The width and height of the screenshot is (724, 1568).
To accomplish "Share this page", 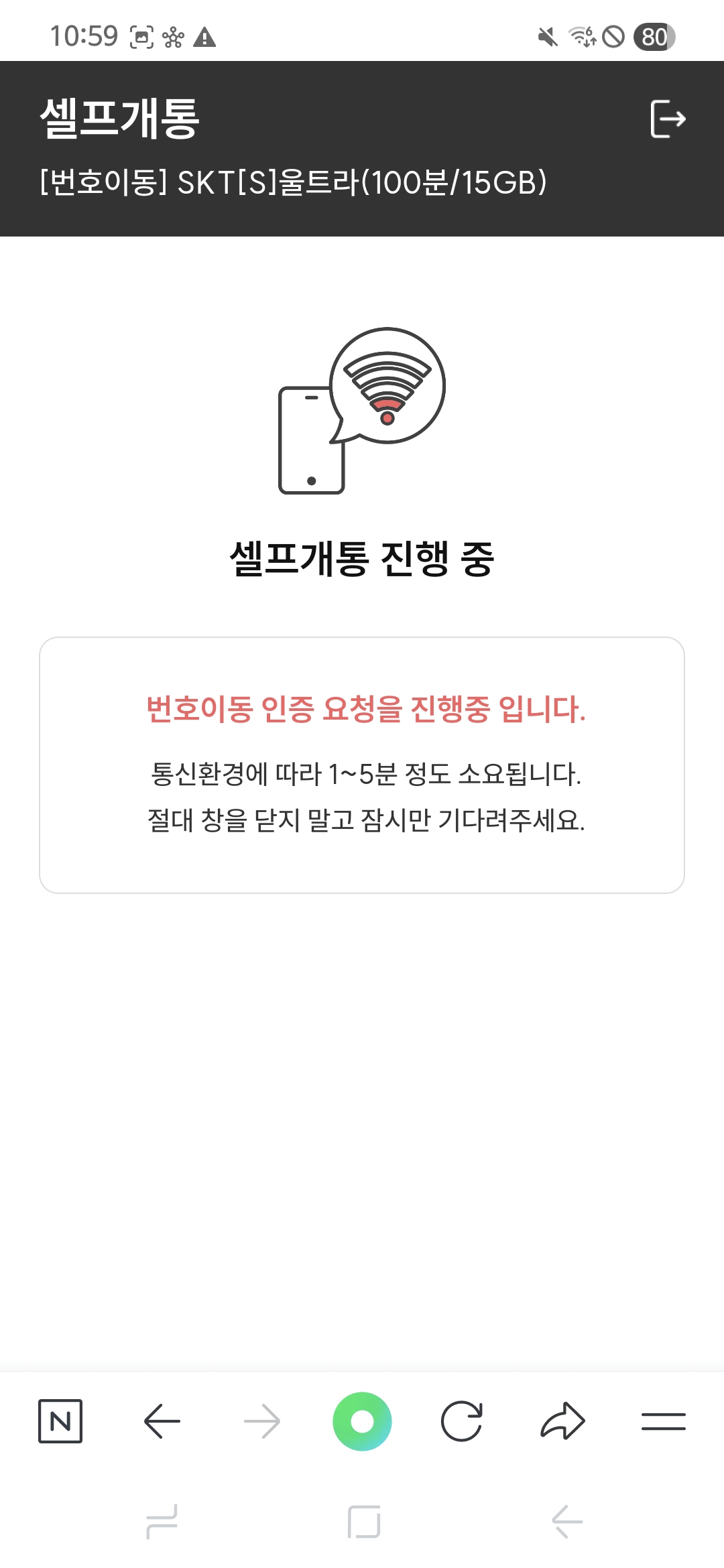I will click(562, 1421).
